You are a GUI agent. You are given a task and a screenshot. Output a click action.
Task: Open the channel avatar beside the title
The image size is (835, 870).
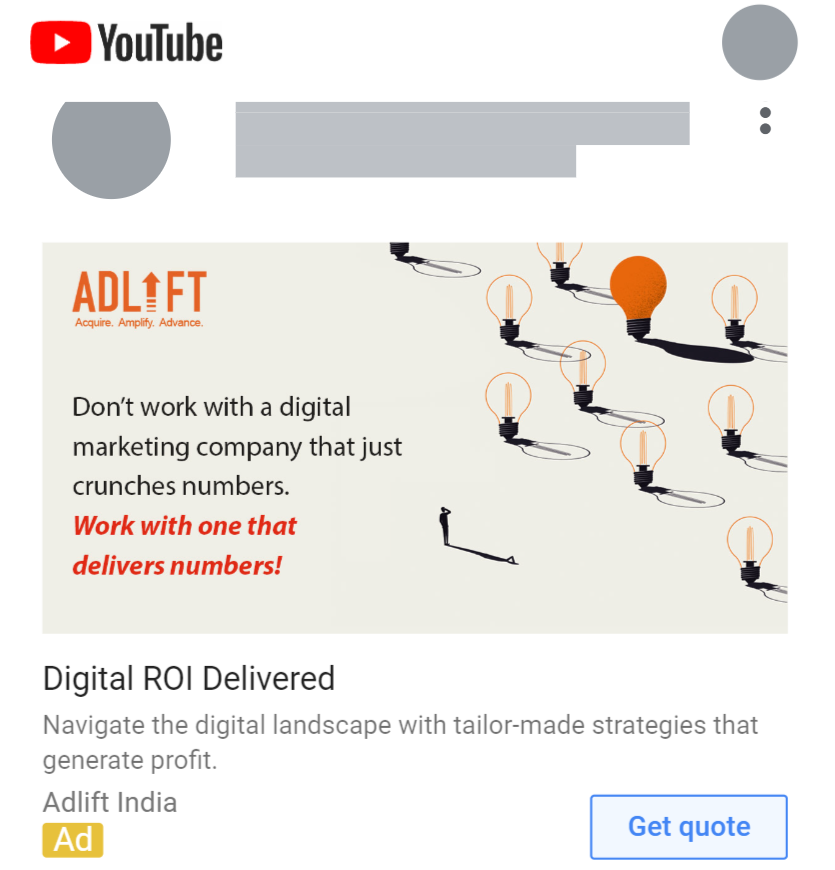(x=111, y=140)
